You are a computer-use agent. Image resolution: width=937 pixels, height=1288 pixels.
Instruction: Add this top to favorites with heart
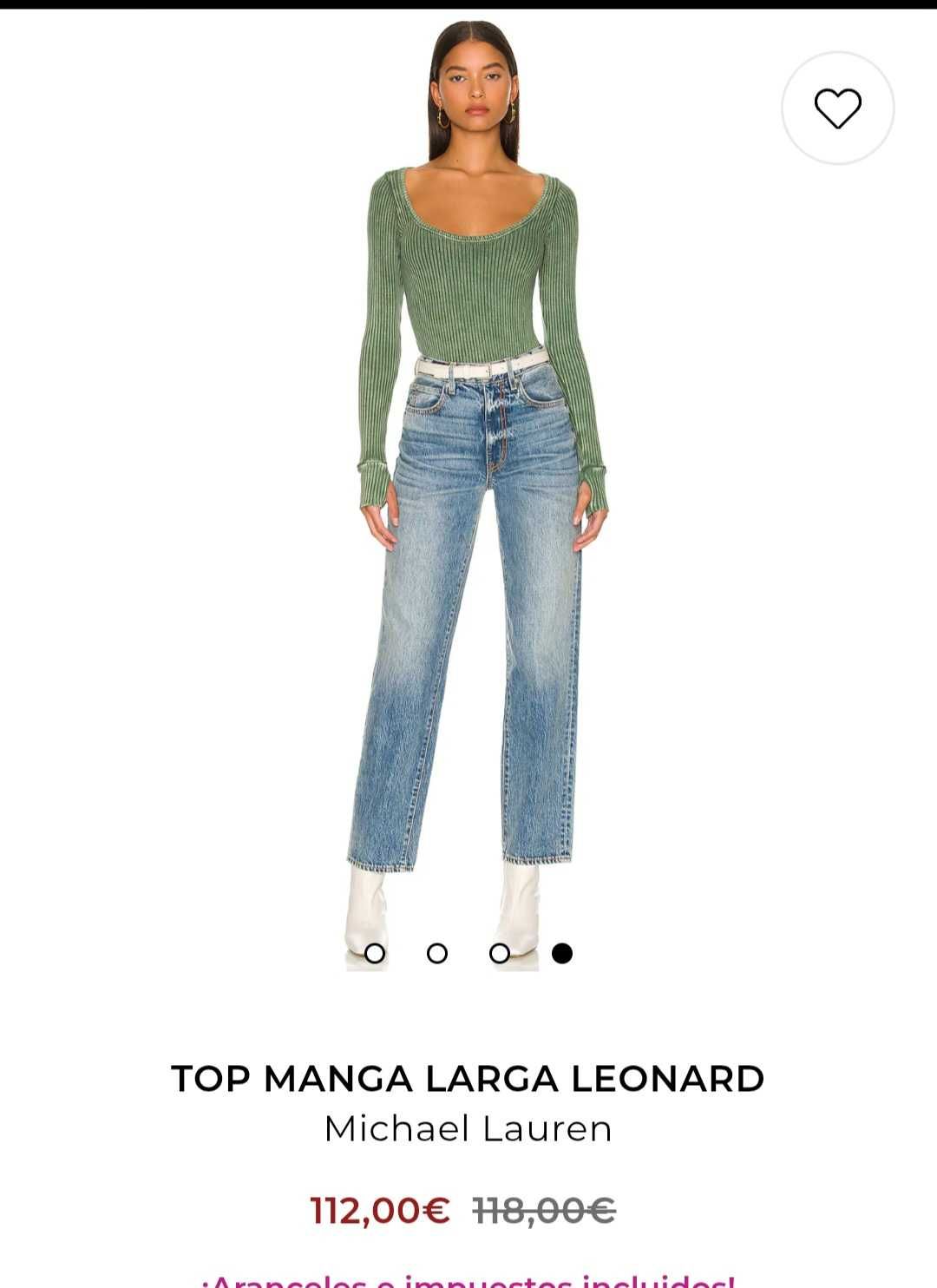point(837,108)
